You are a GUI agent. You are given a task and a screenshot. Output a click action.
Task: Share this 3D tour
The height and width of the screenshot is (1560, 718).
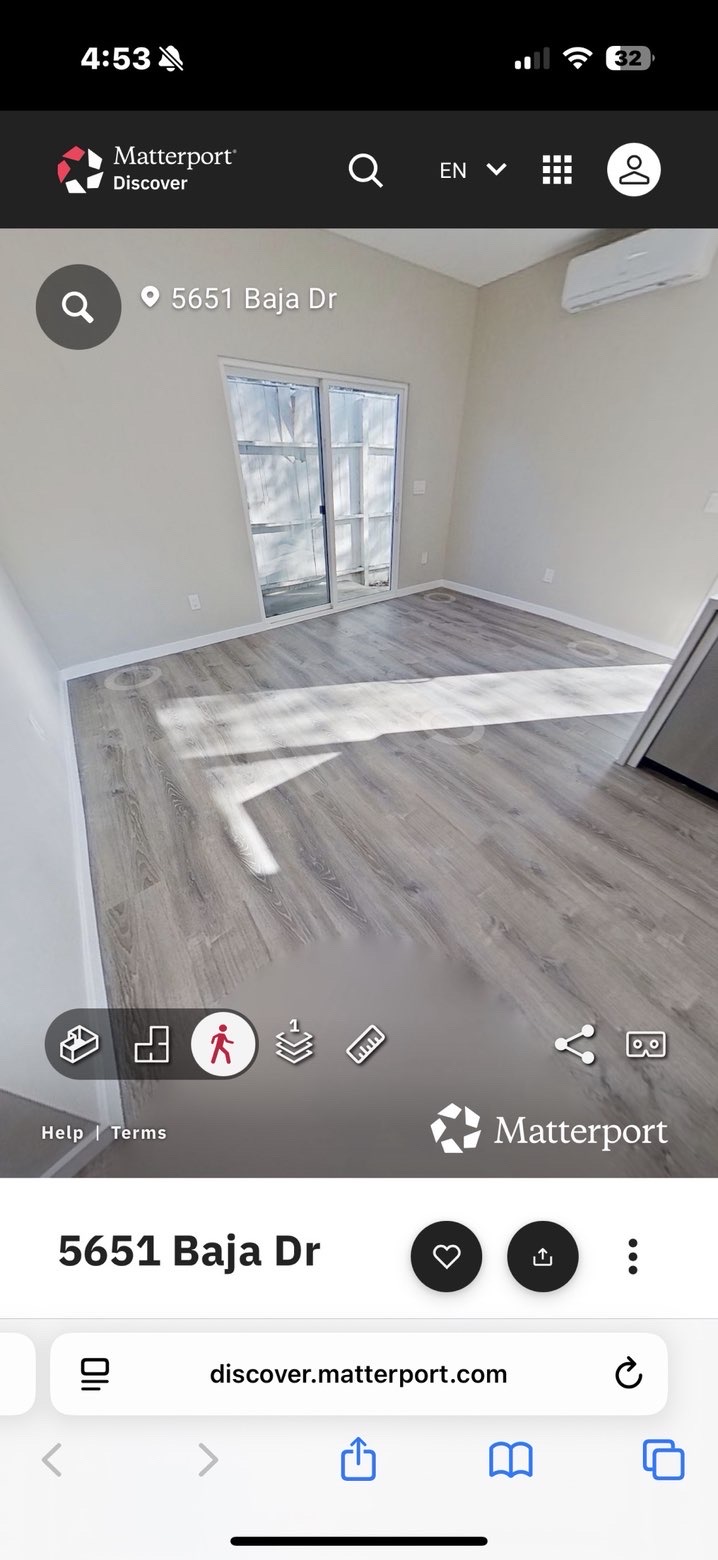click(575, 1045)
